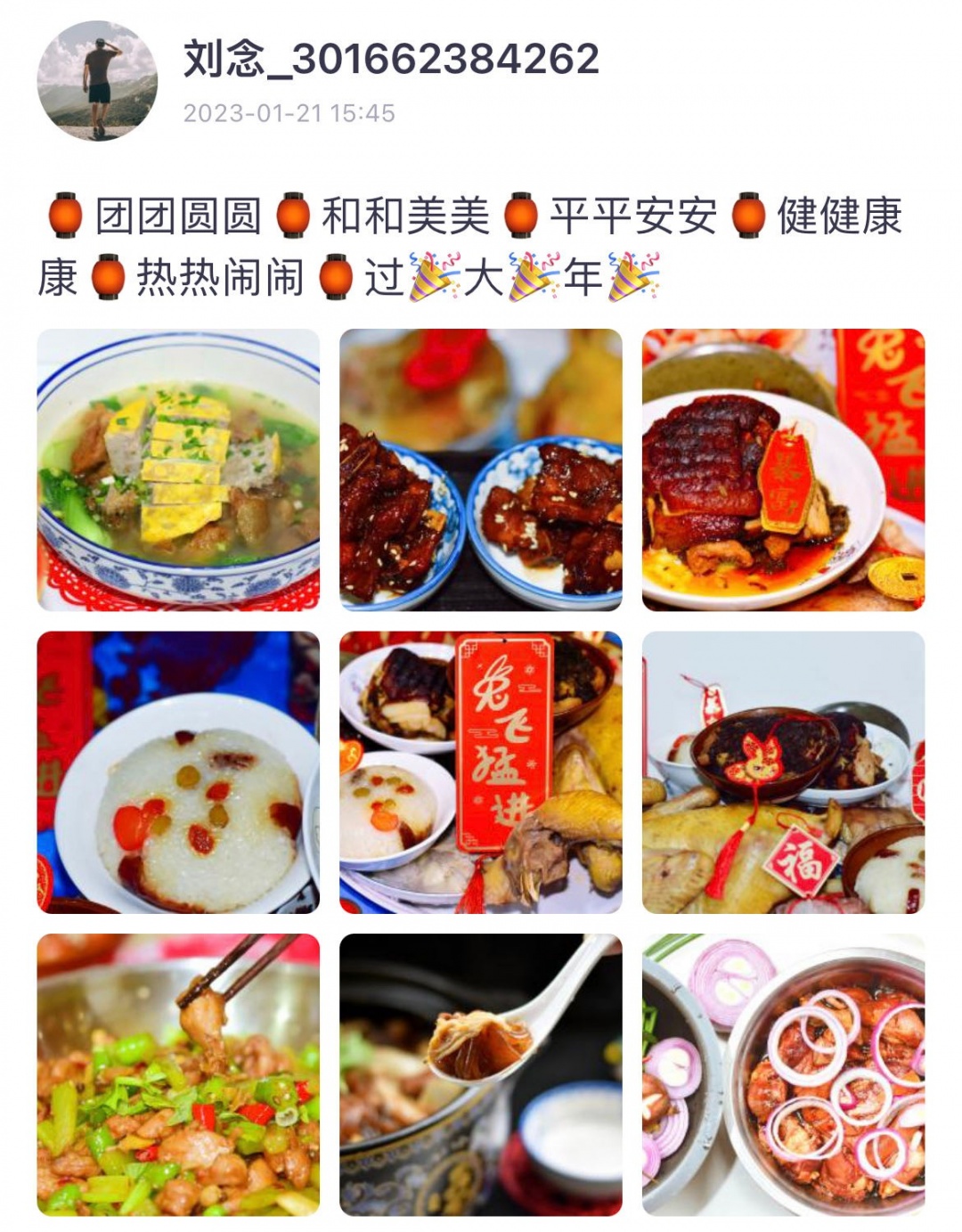962x1232 pixels.
Task: View the chicken with onion rings photo
Action: [783, 1074]
